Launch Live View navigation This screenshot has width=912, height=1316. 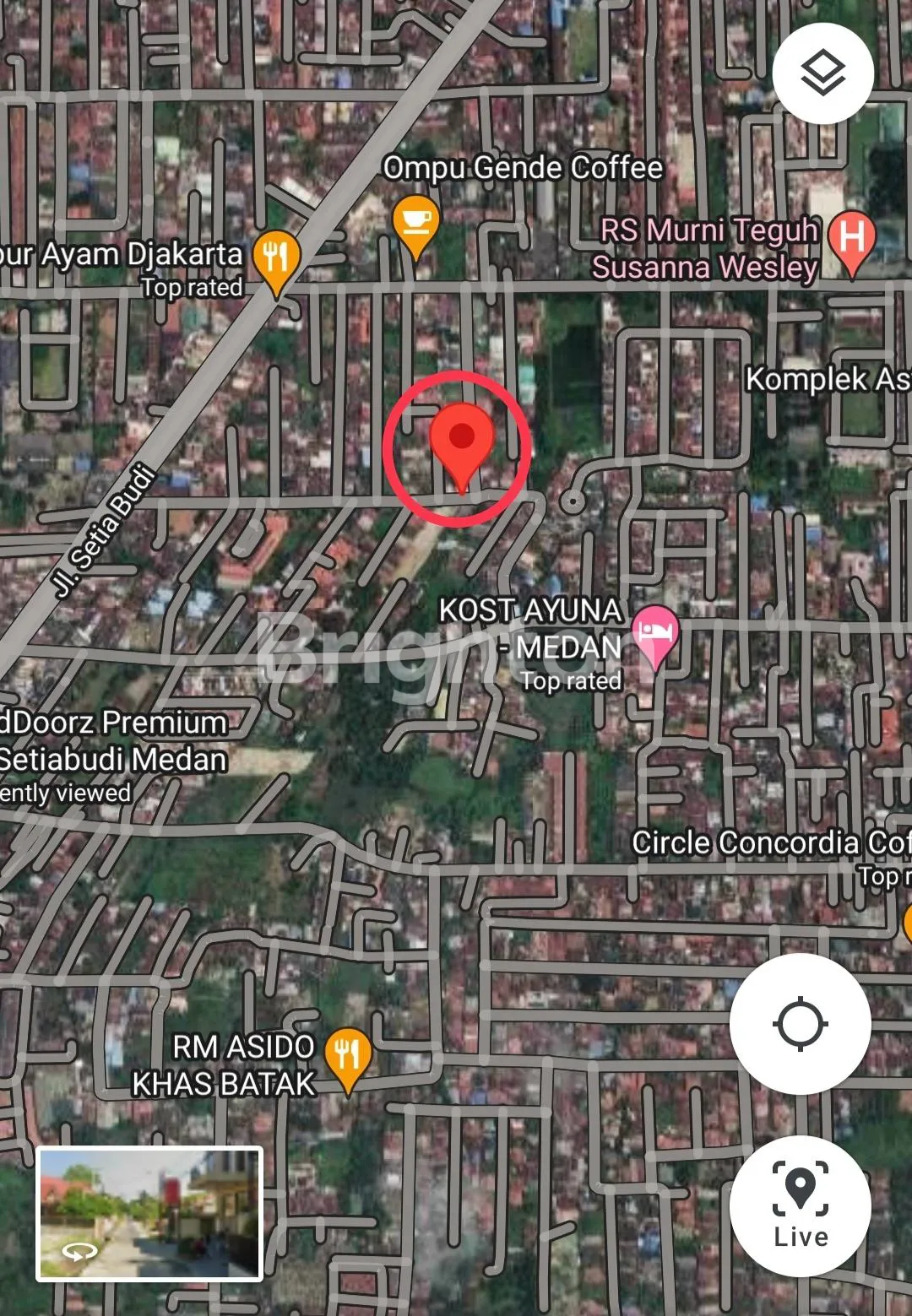(800, 1205)
